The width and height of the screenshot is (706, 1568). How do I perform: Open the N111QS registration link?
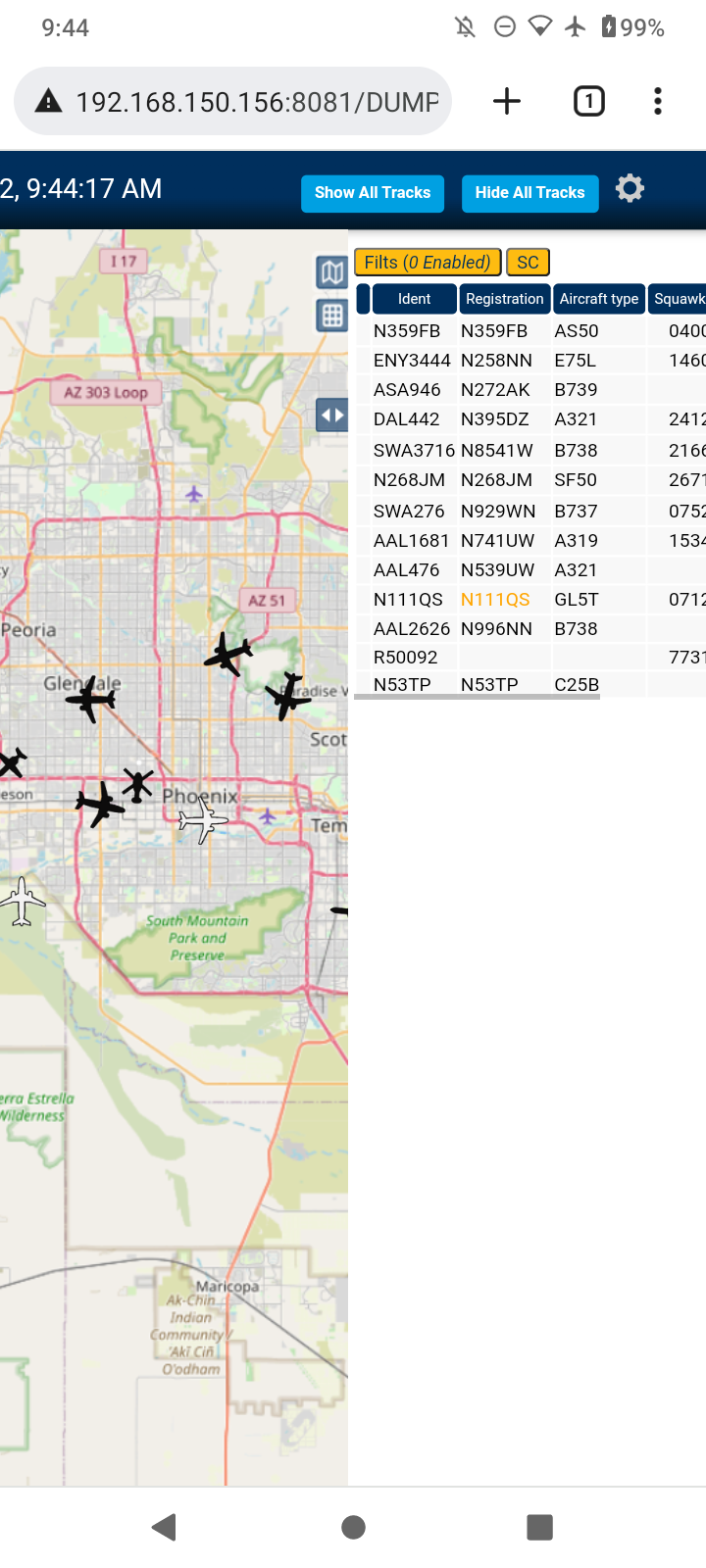click(x=495, y=600)
